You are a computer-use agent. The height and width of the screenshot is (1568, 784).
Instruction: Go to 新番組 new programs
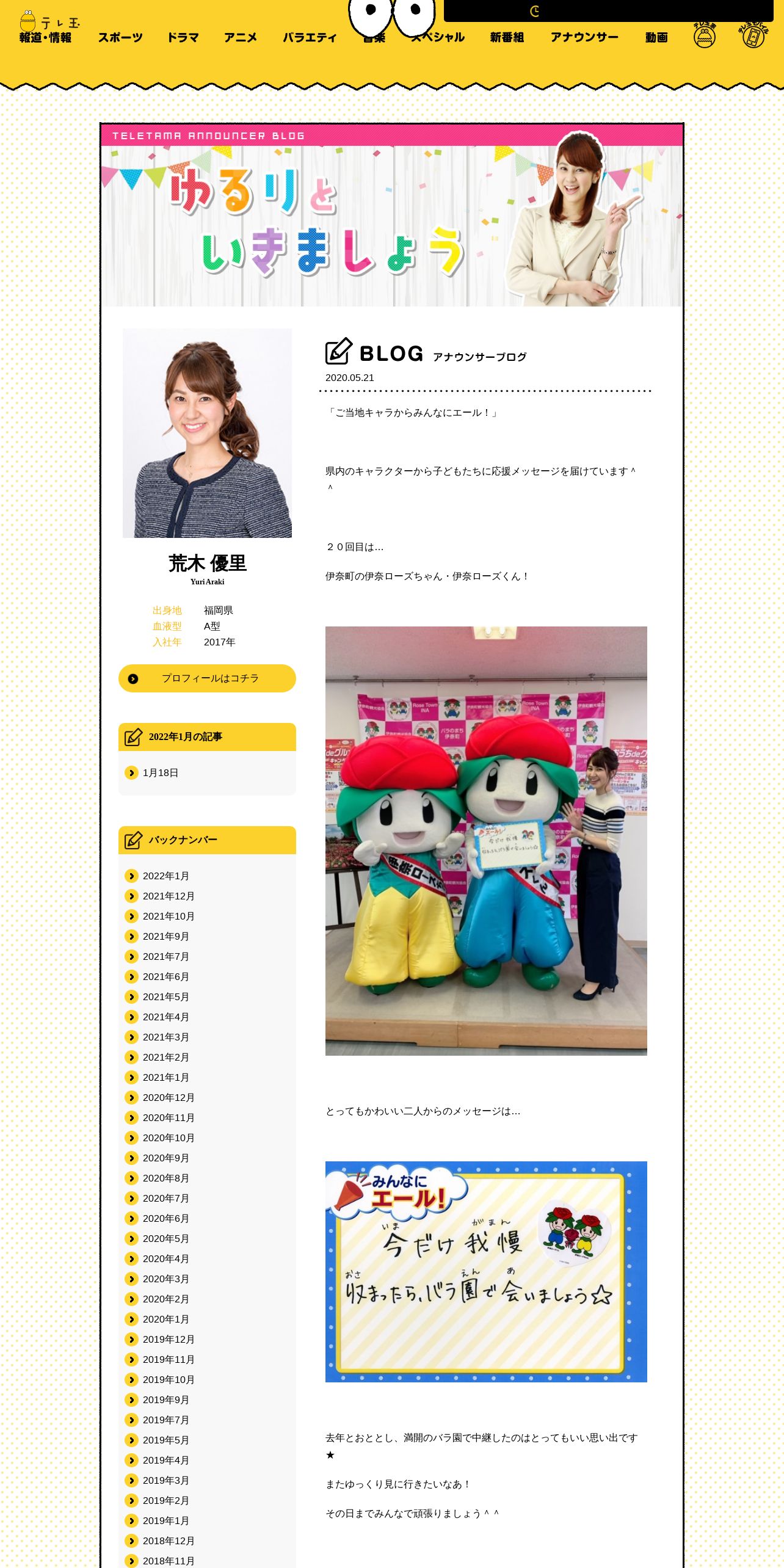click(507, 38)
